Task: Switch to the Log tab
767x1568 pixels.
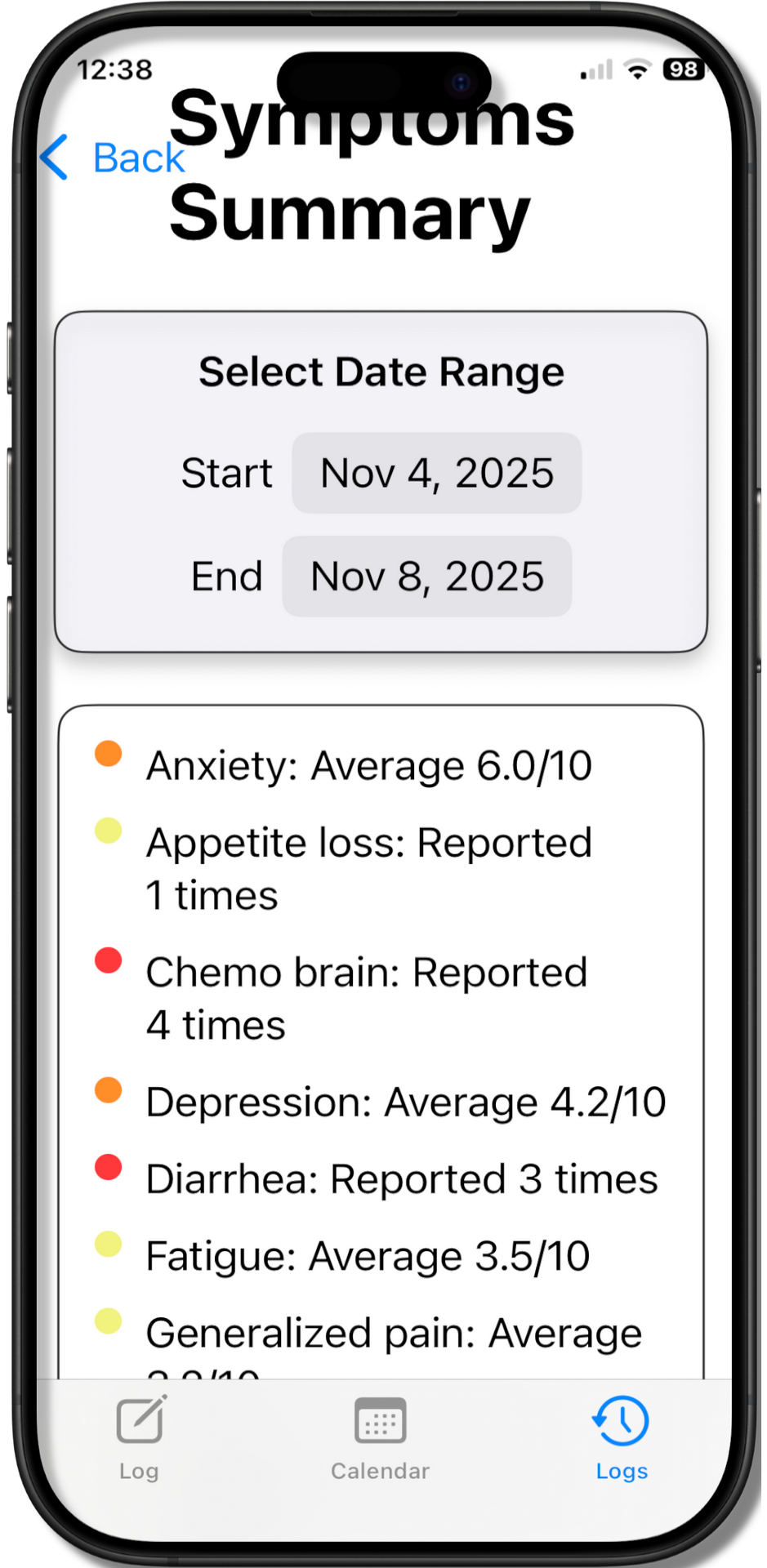Action: [x=140, y=1437]
